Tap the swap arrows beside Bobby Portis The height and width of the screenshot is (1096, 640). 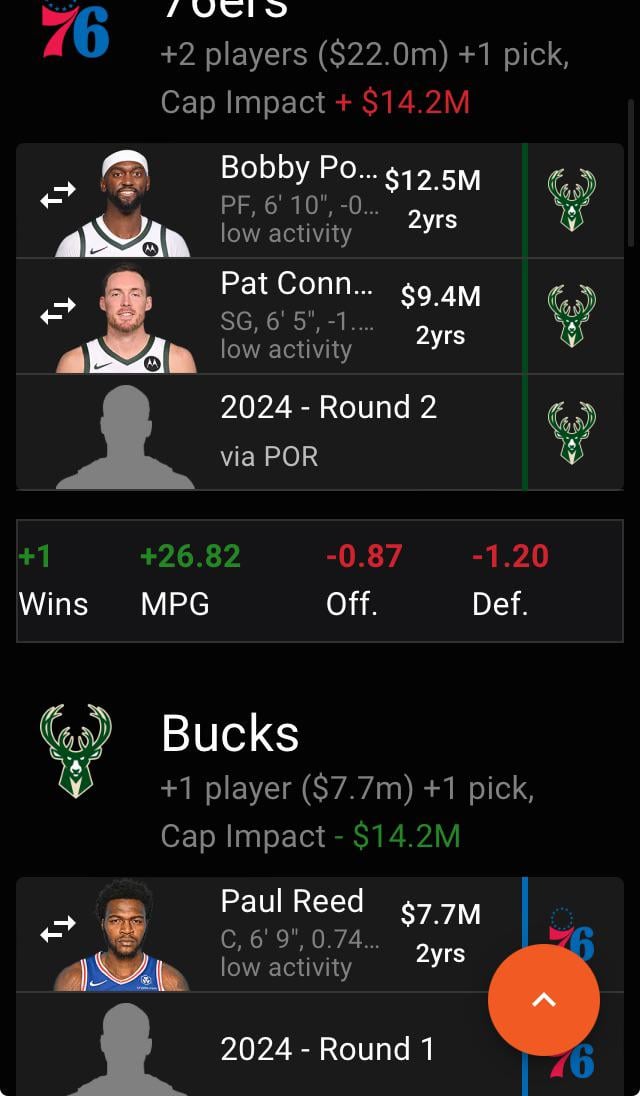pos(57,198)
